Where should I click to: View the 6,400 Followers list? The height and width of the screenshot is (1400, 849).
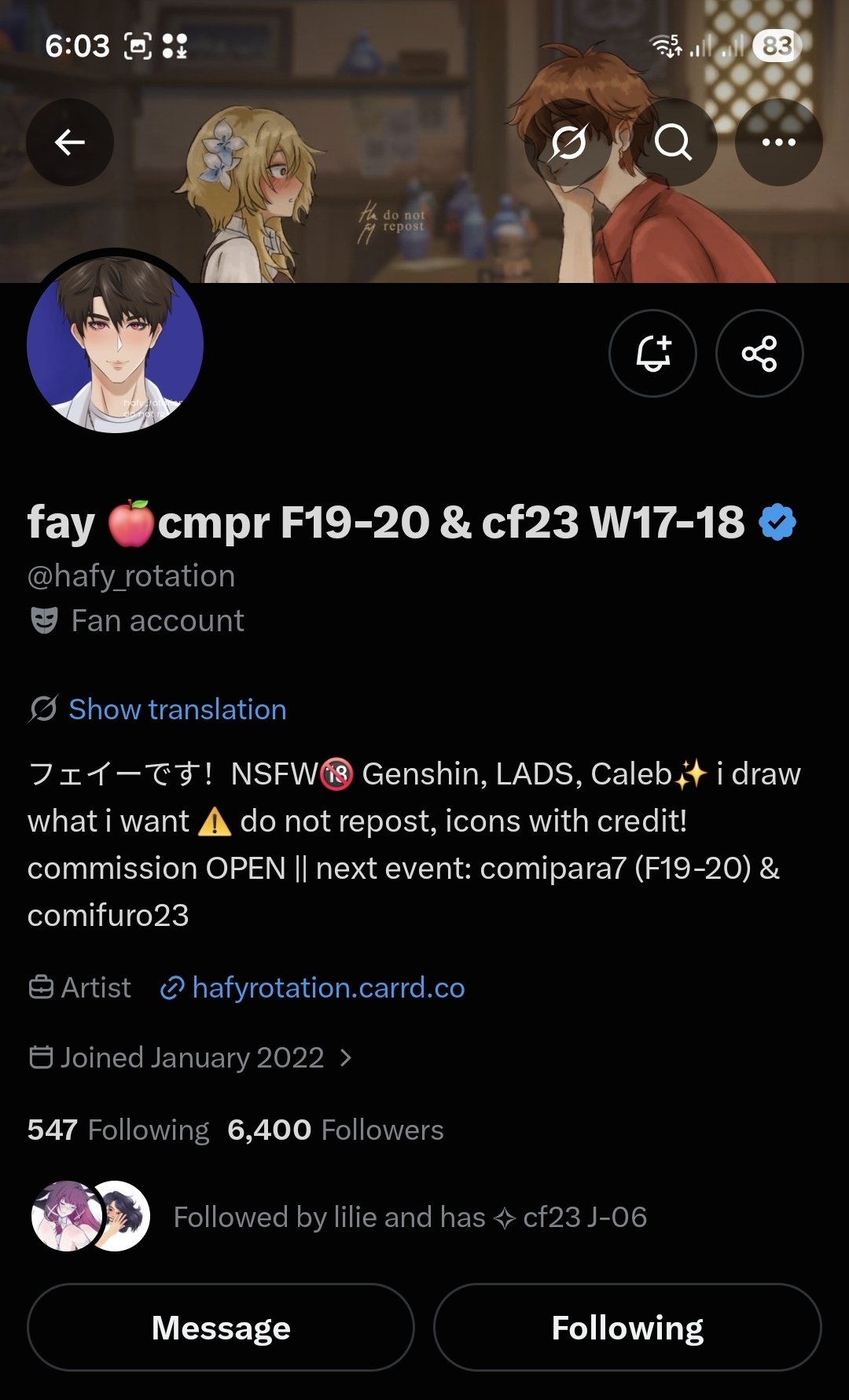[336, 1130]
